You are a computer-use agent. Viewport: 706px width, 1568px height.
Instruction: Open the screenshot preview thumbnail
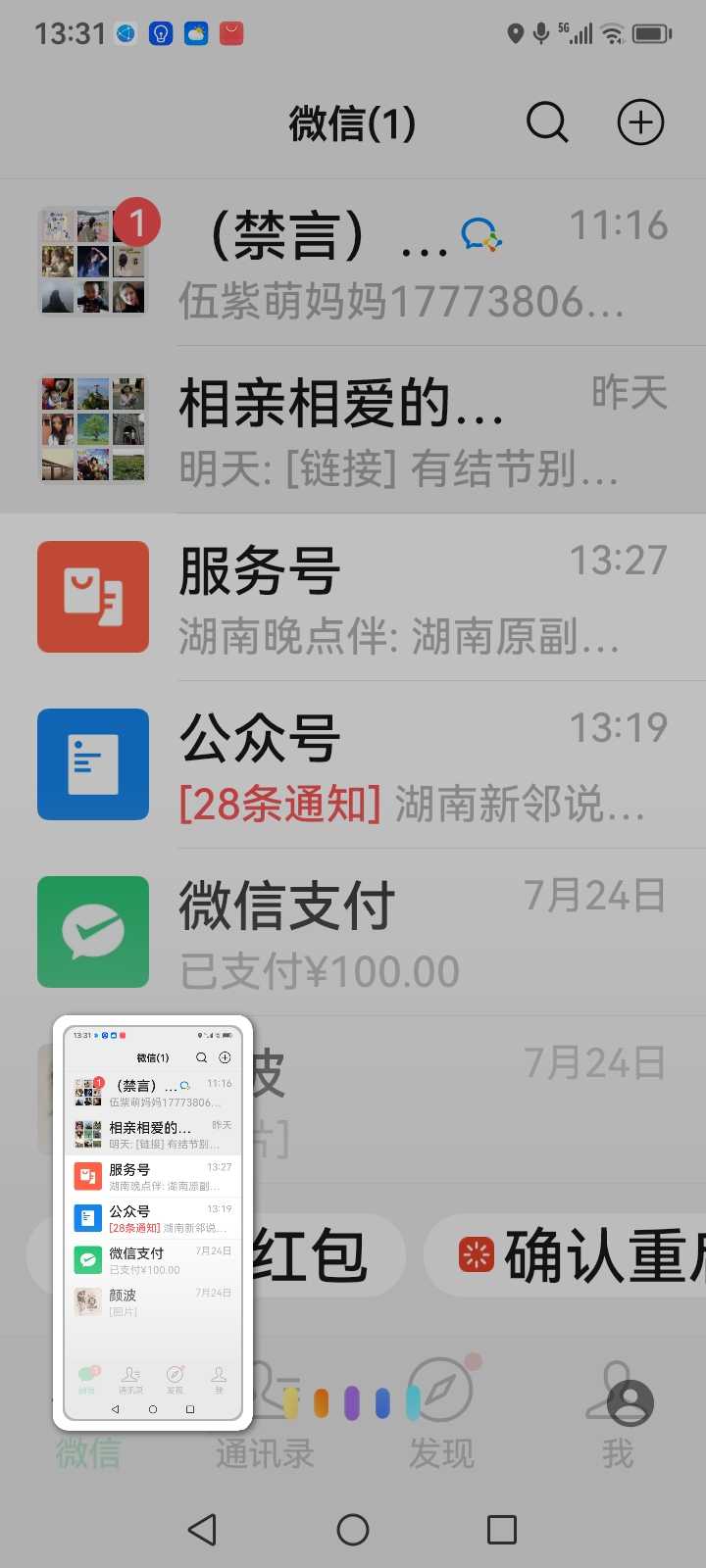point(153,1222)
